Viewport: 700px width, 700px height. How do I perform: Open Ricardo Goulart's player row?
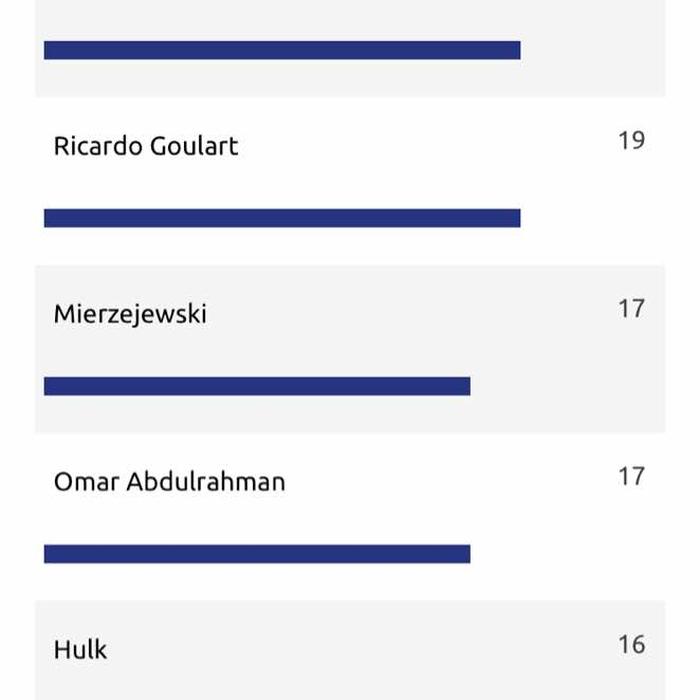tap(146, 146)
